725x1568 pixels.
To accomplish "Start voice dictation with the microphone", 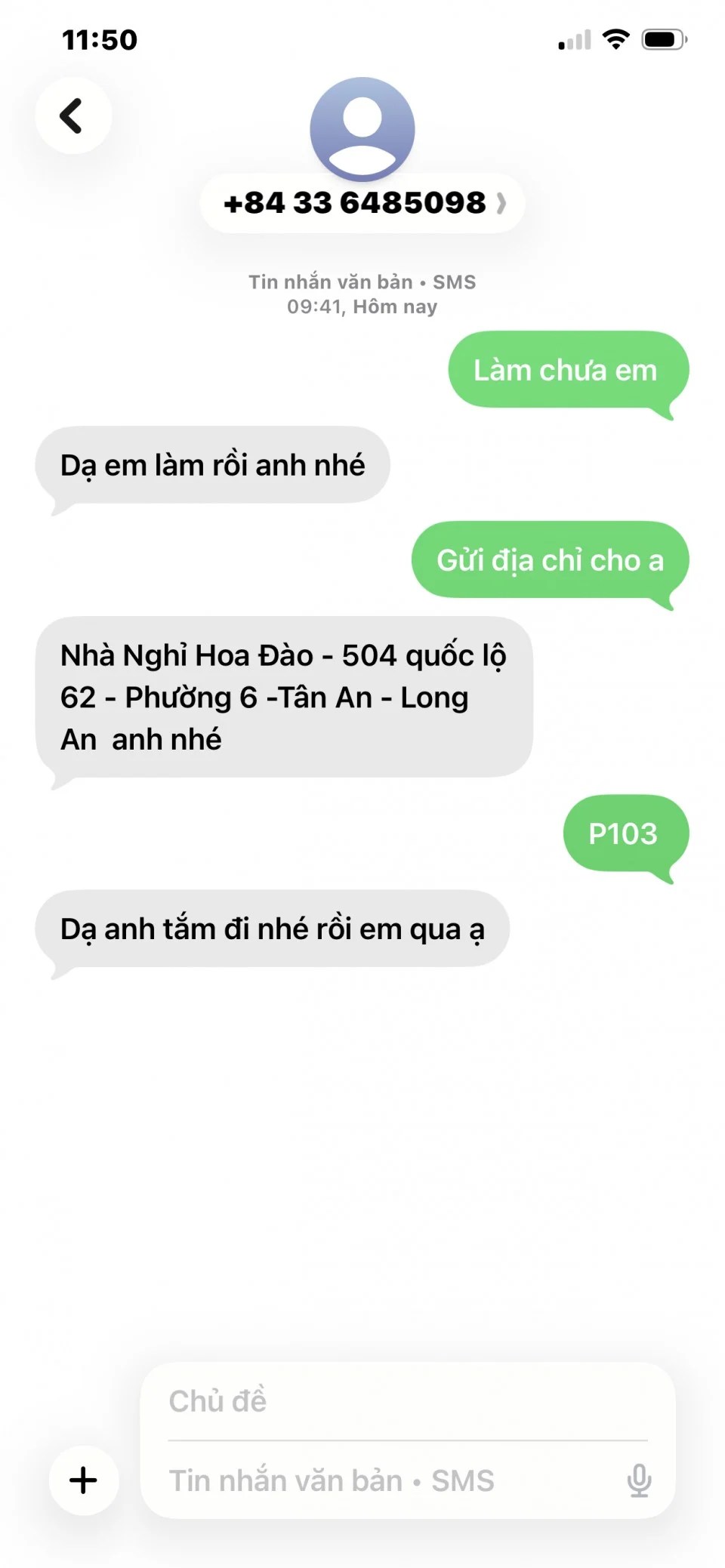I will click(639, 1480).
